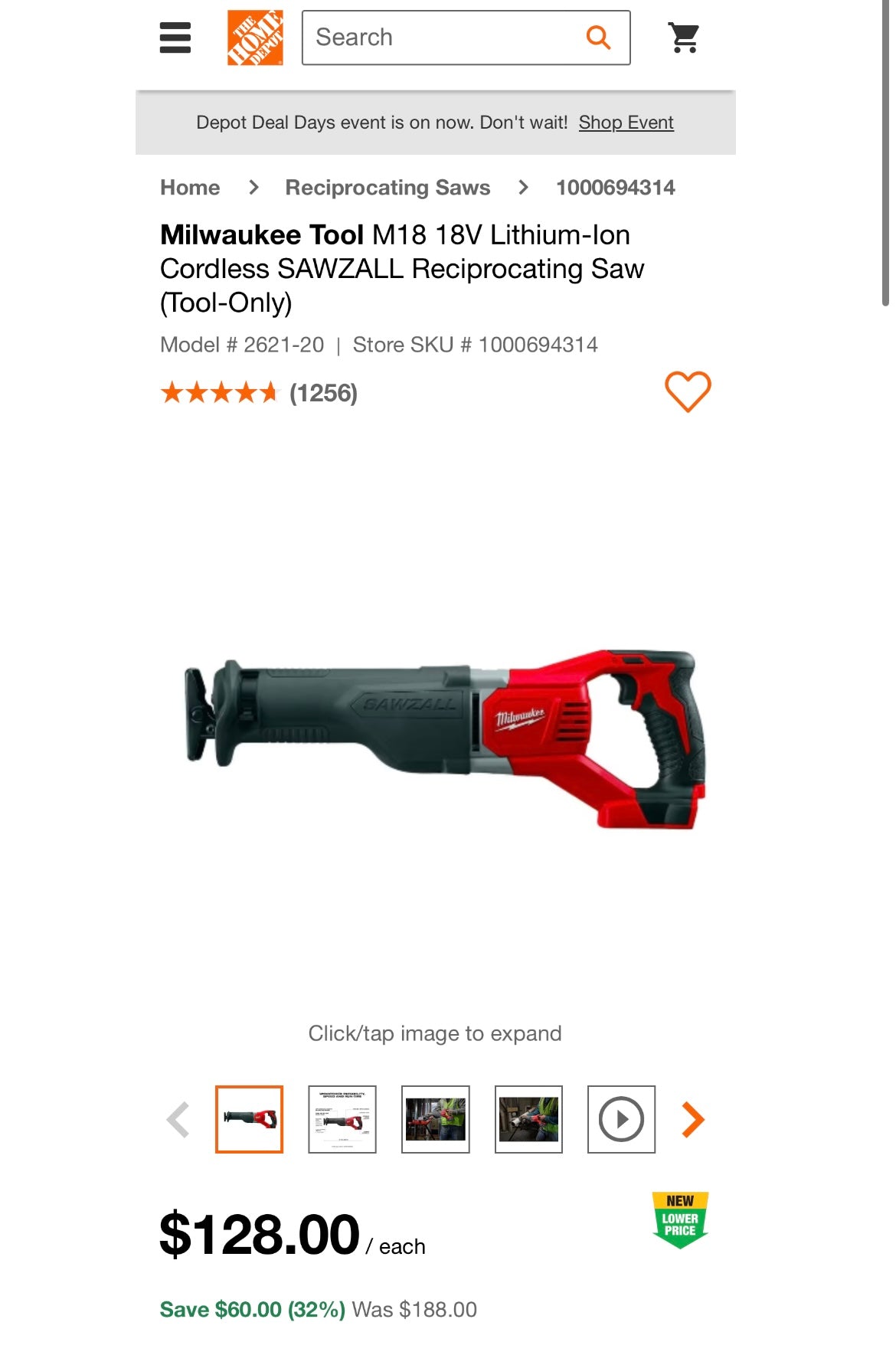Open the shopping cart
The width and height of the screenshot is (896, 1355).
tap(684, 38)
